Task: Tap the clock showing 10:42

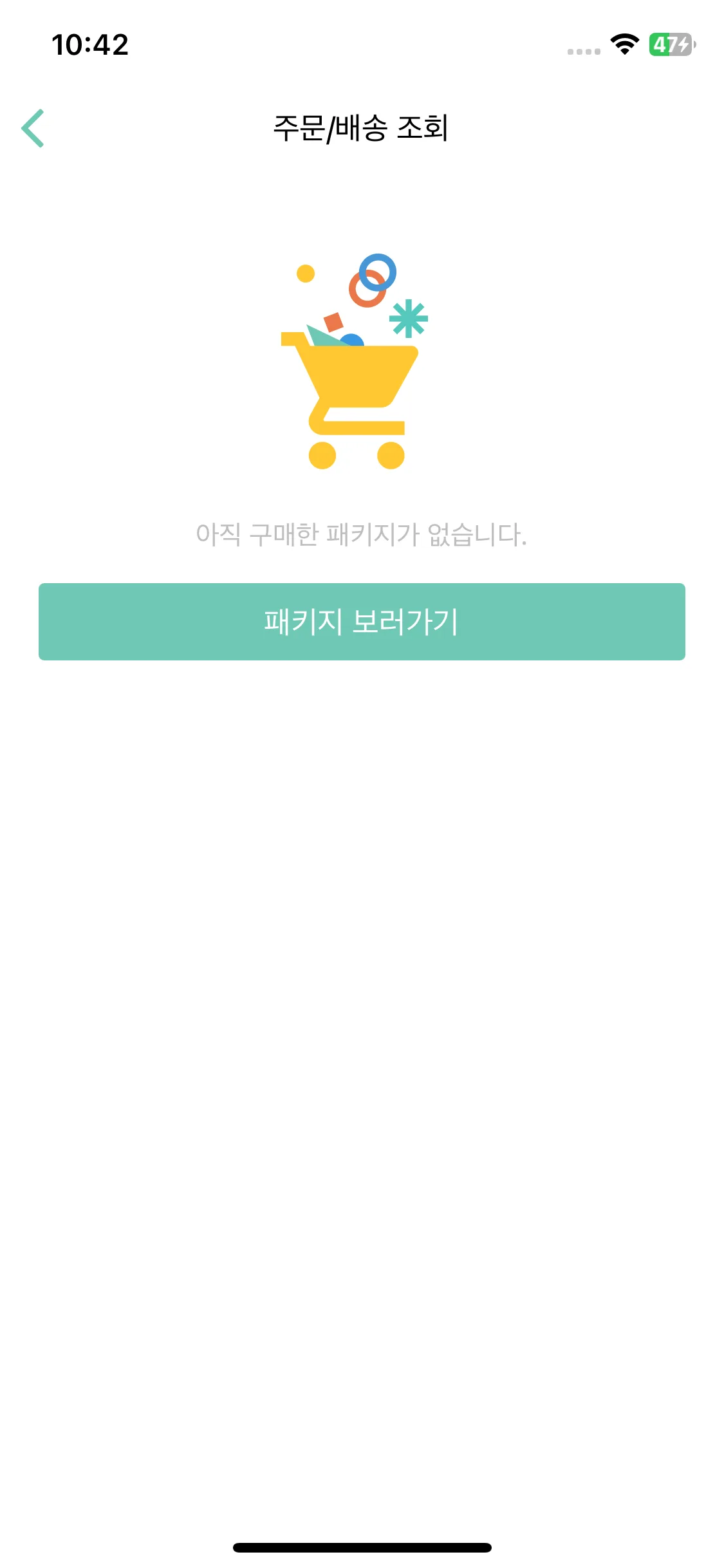Action: click(x=90, y=42)
